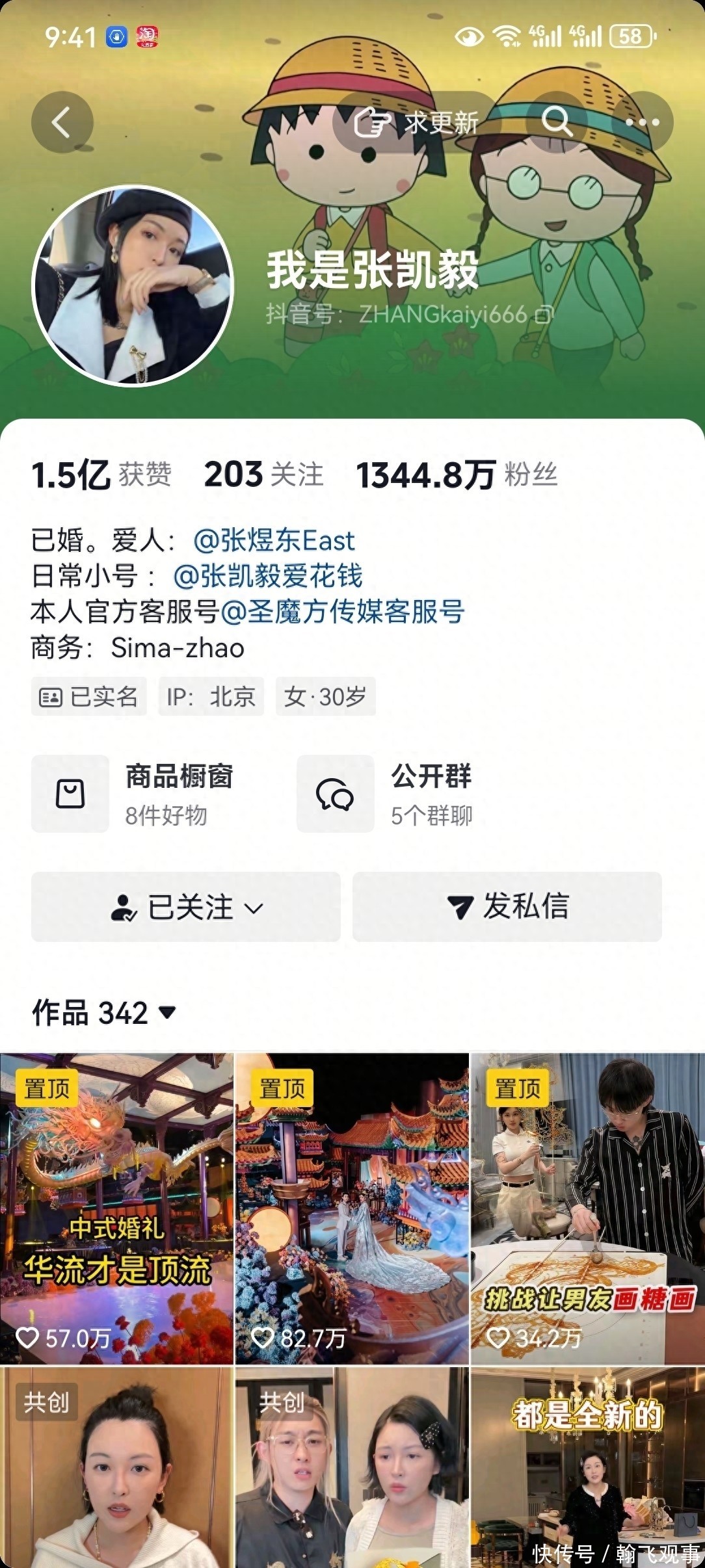Play the pinned 中式婚礼 华流才是顶流 video

[x=116, y=1208]
